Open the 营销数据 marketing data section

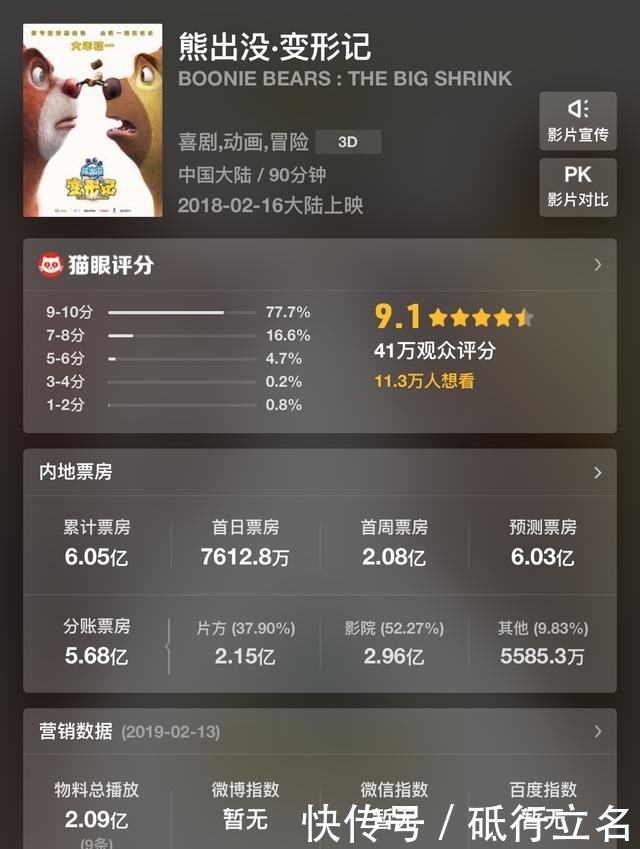(597, 731)
